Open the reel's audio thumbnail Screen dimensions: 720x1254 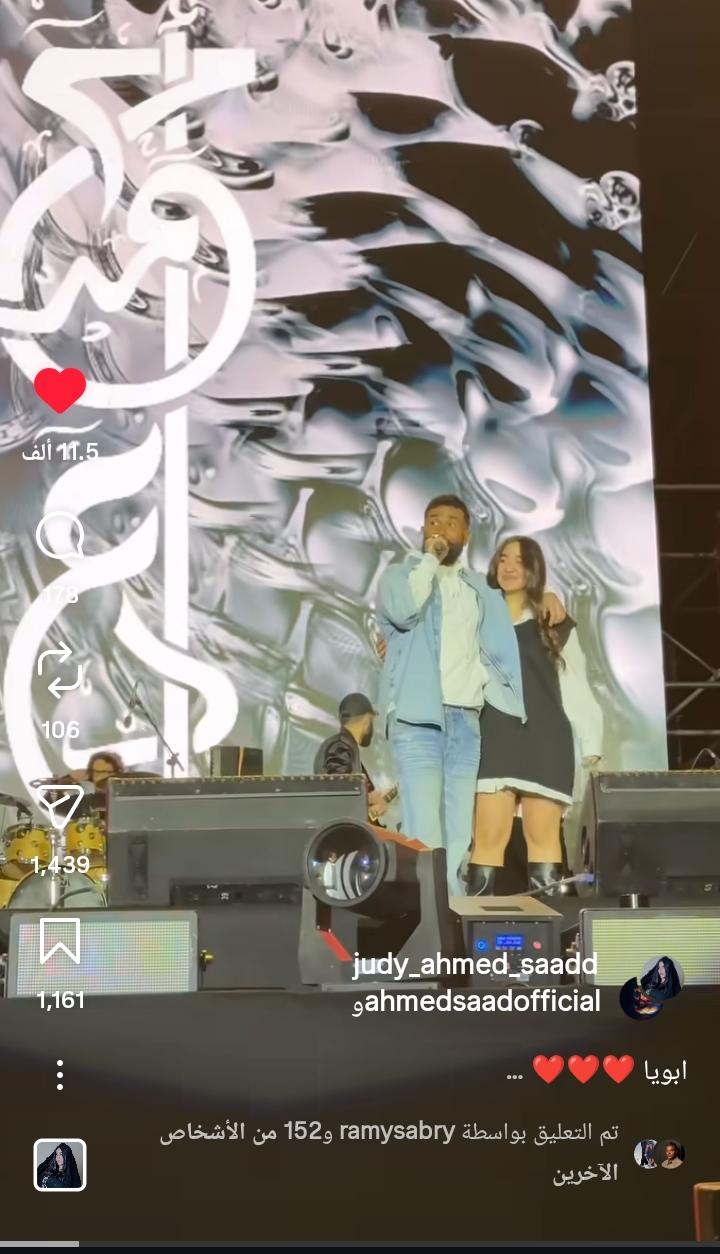click(60, 1164)
